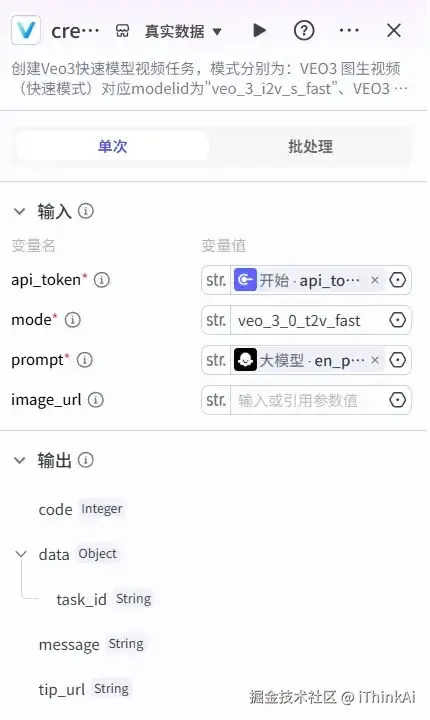
Task: Open variable picker for mode
Action: (x=397, y=320)
